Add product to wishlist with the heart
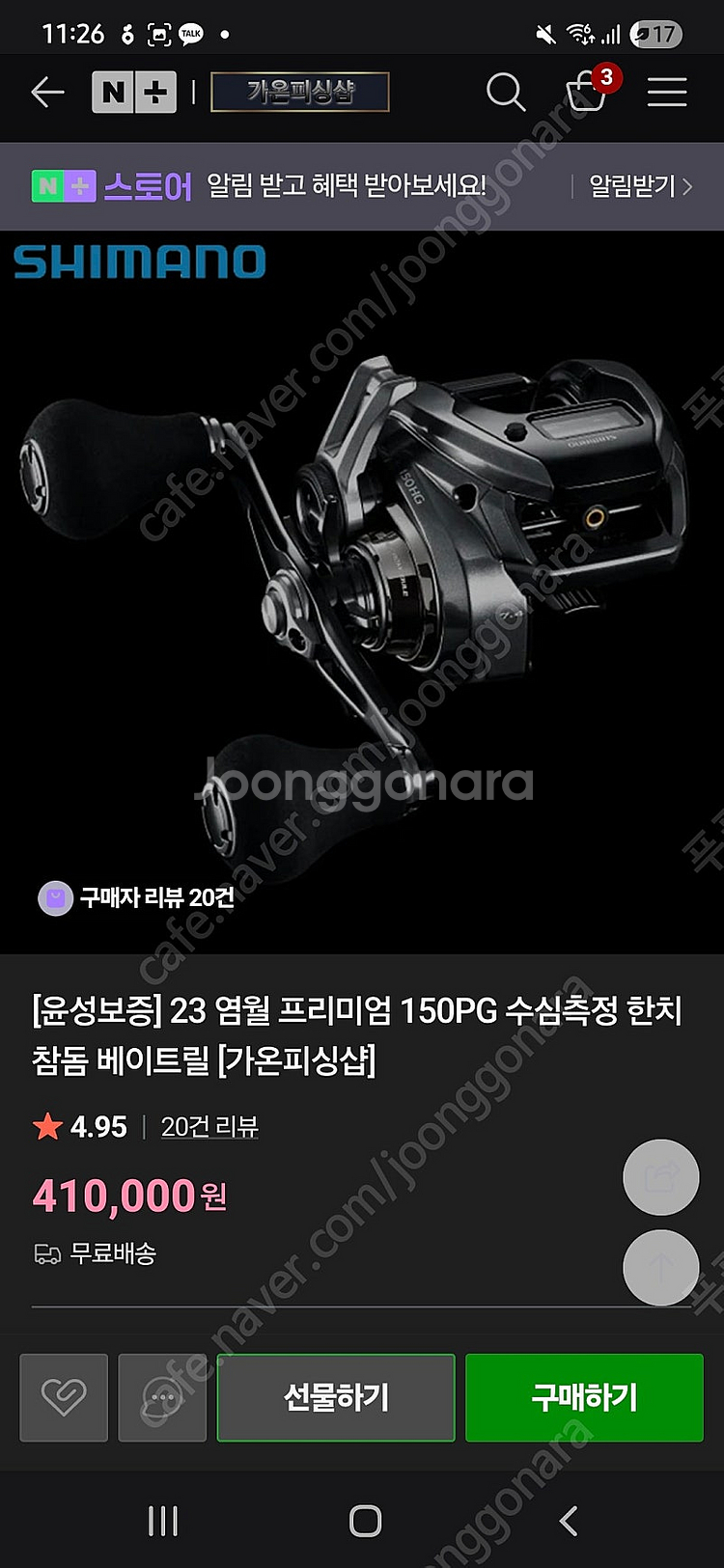 click(64, 1397)
